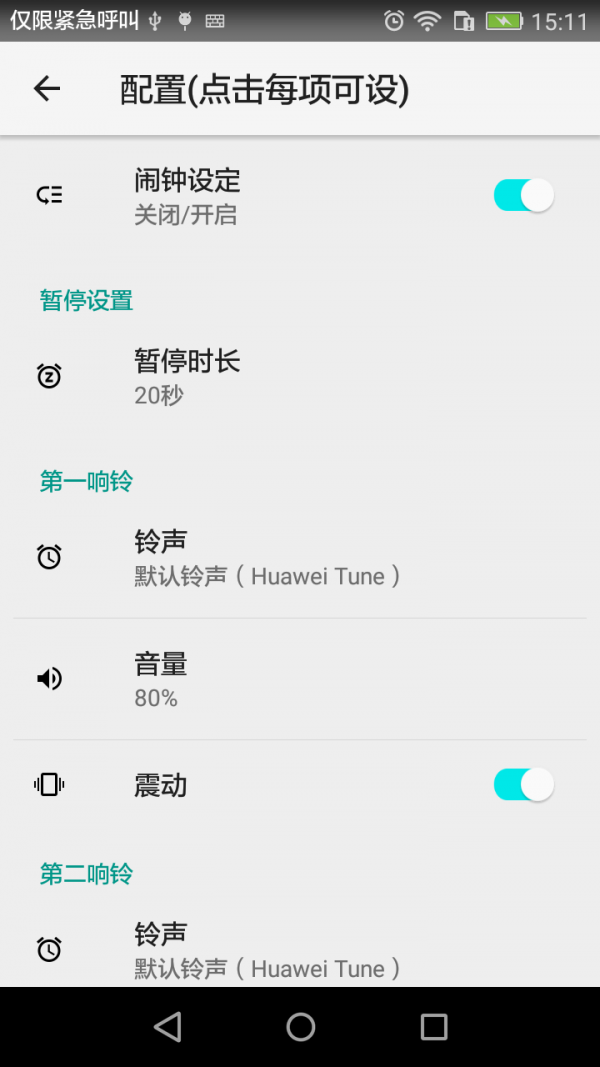
Task: Open the 暂停时长 setting
Action: click(x=300, y=376)
